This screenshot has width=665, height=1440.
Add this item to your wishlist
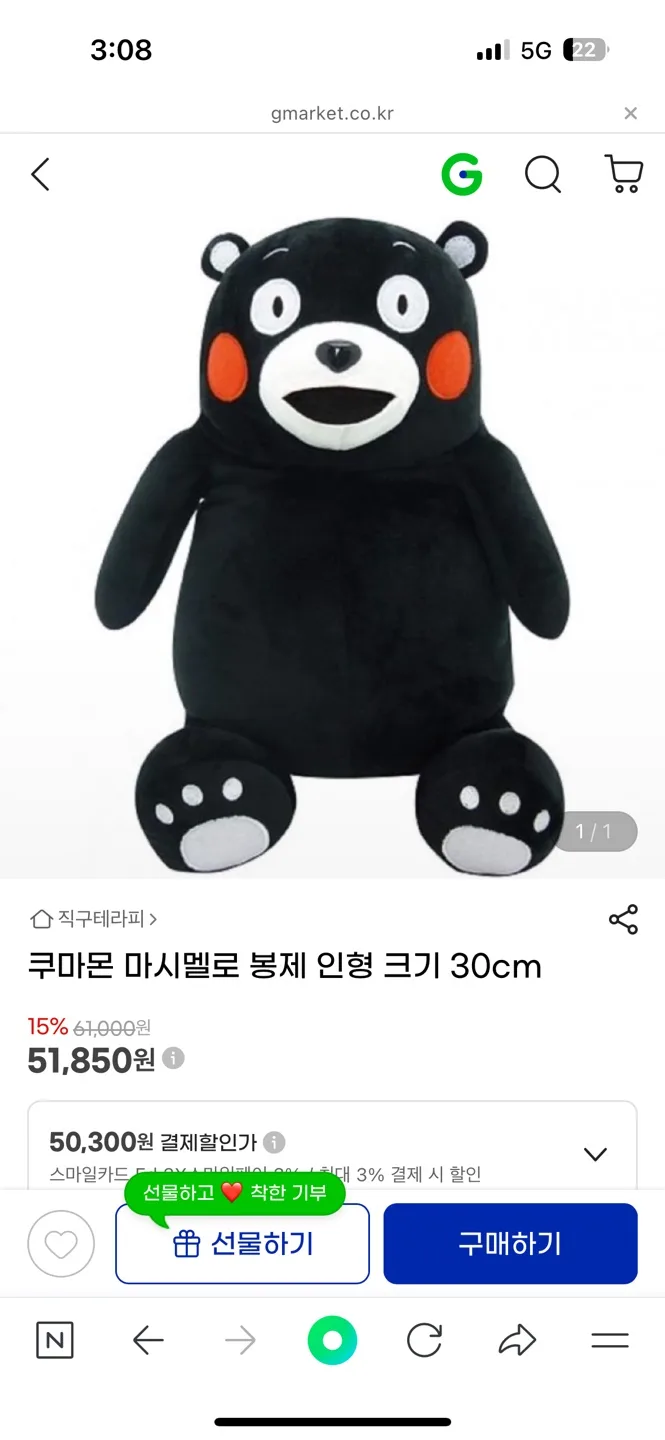coord(61,1244)
